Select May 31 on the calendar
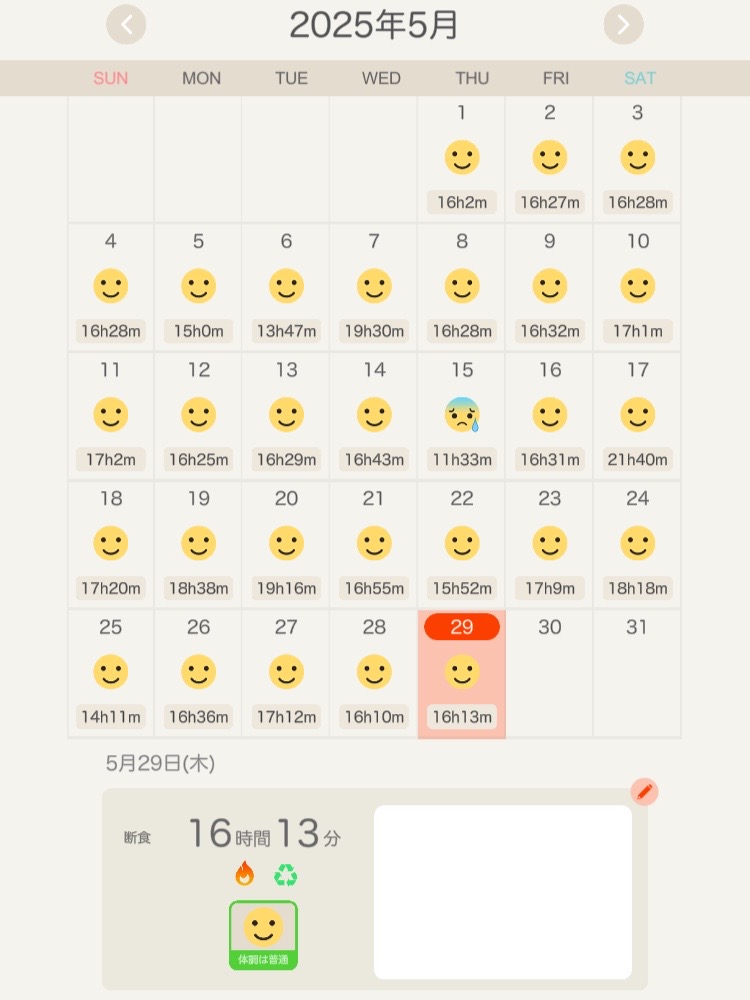 [x=637, y=672]
